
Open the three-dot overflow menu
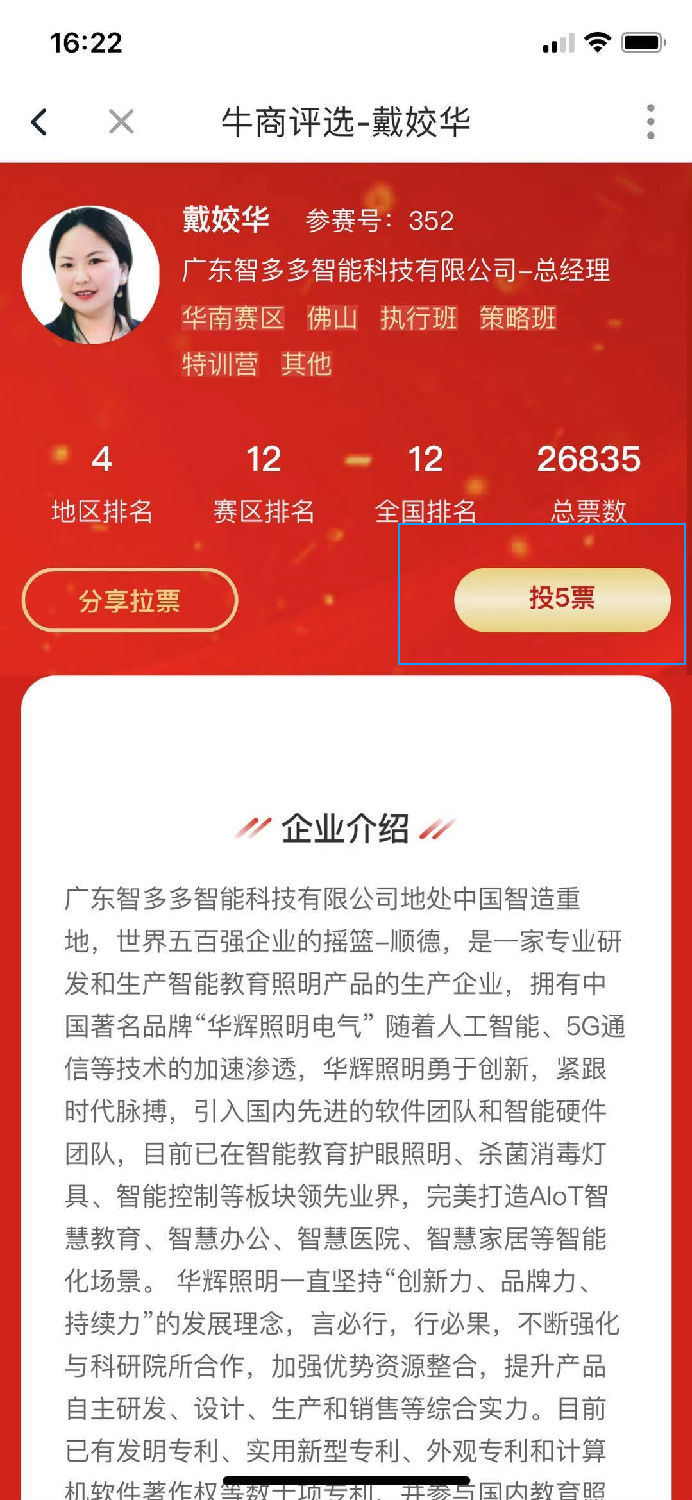pyautogui.click(x=651, y=122)
